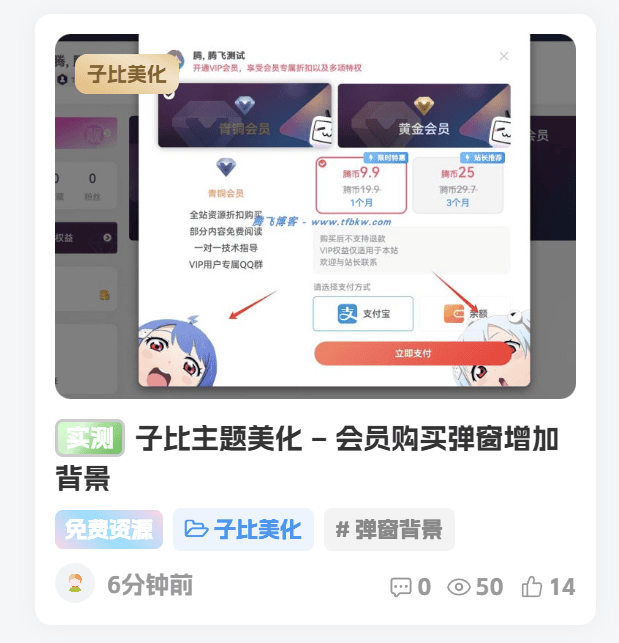
Task: Open comments for this post
Action: pos(410,587)
